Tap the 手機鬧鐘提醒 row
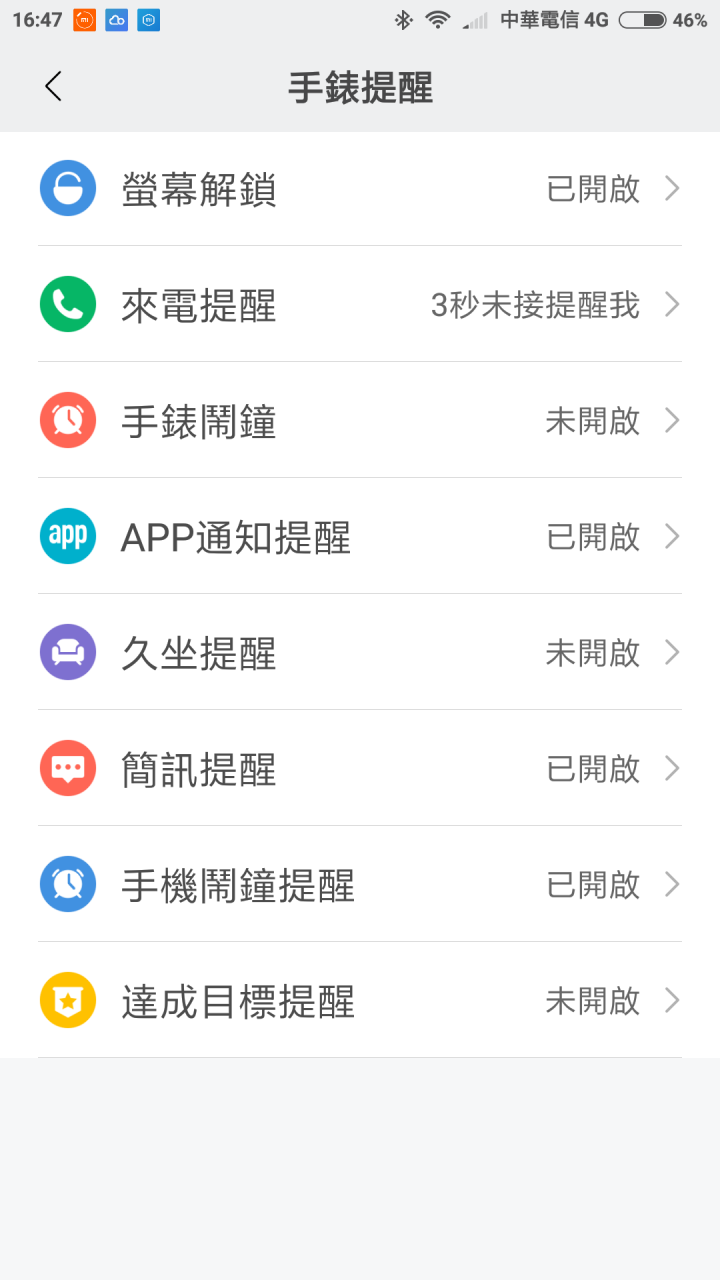The height and width of the screenshot is (1280, 720). coord(360,885)
